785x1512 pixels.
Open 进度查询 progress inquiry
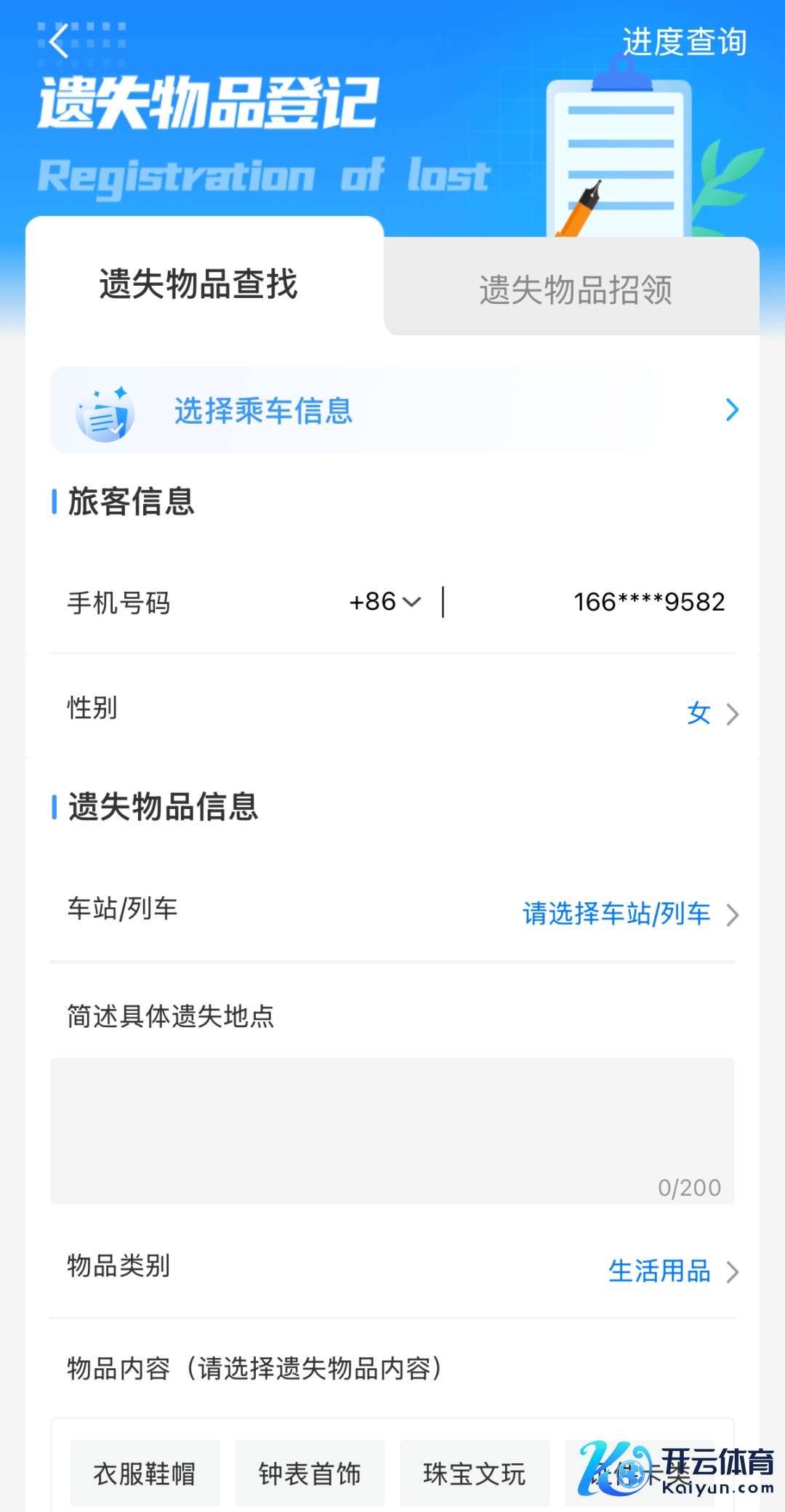coord(684,42)
